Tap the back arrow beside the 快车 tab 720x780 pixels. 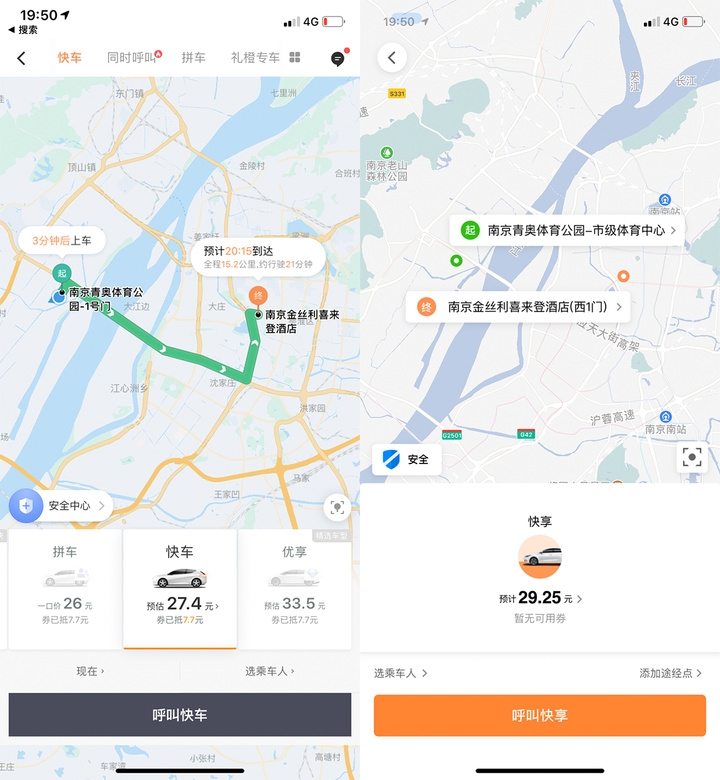[x=21, y=58]
